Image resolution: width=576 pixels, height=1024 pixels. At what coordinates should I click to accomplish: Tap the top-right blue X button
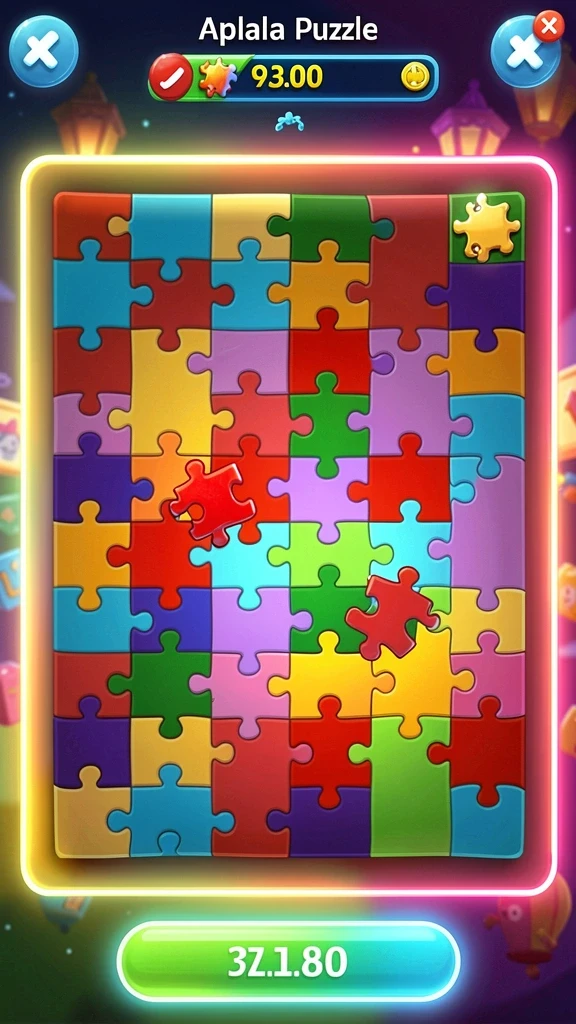(526, 51)
